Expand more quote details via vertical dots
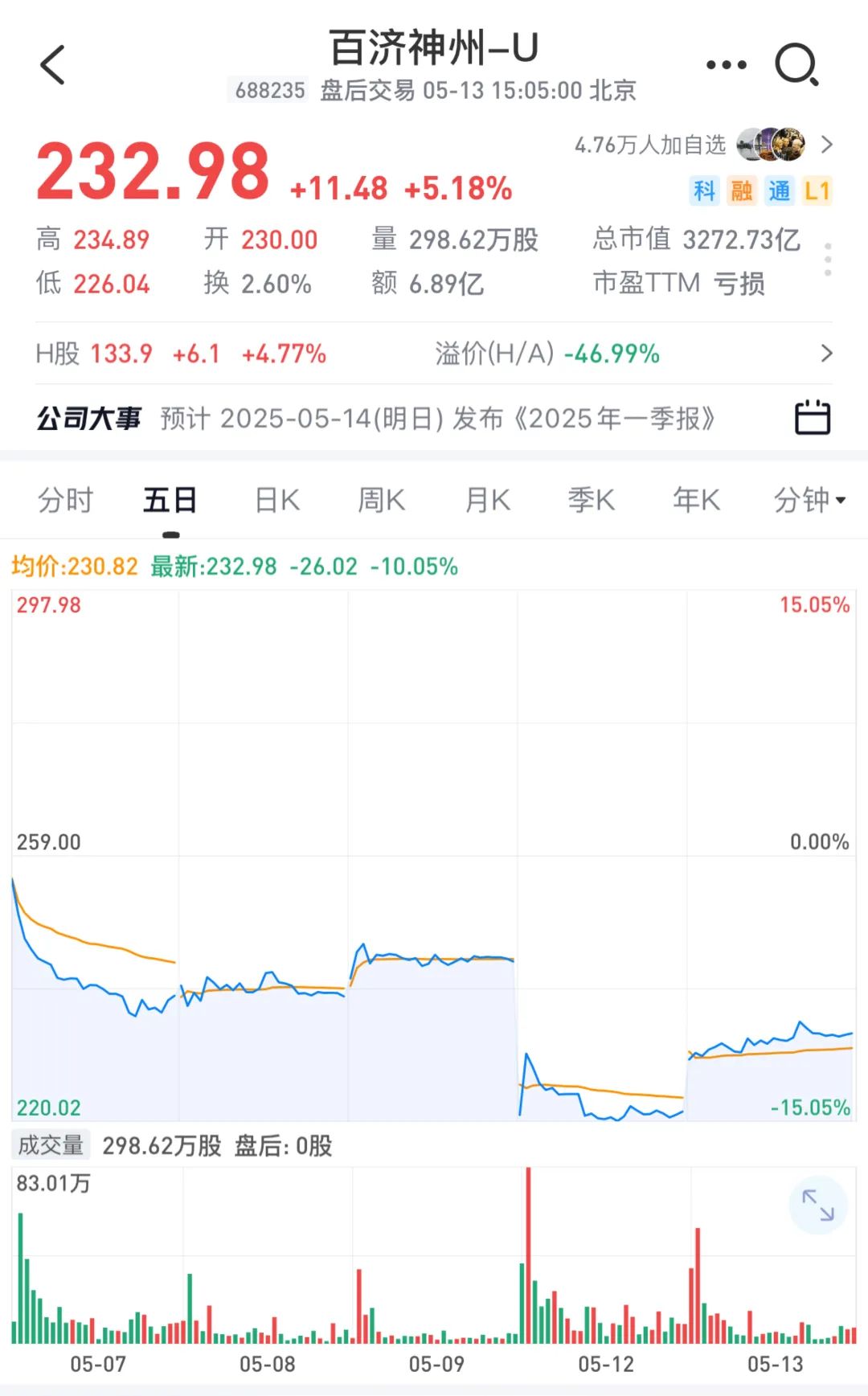This screenshot has height=1396, width=868. pyautogui.click(x=828, y=260)
